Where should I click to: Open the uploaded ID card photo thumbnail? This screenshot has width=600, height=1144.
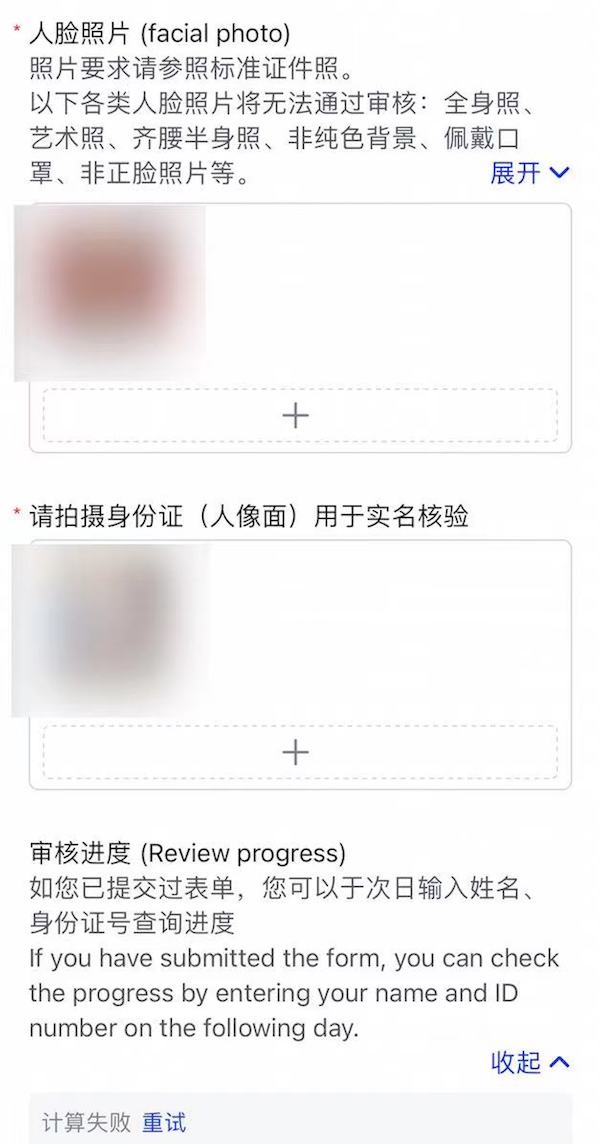(110, 630)
